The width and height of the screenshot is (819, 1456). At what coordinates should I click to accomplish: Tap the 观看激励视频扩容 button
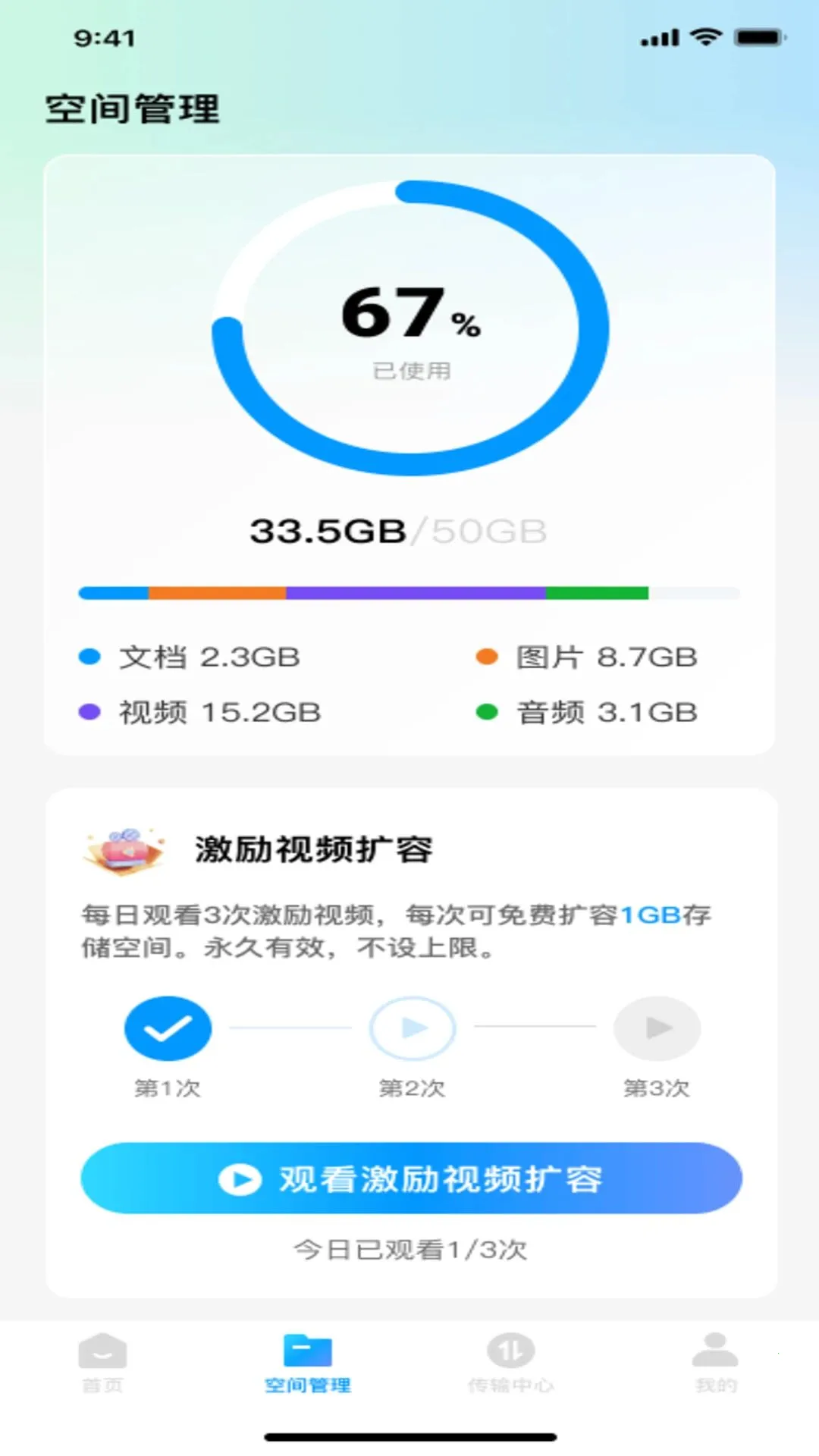(x=411, y=1178)
